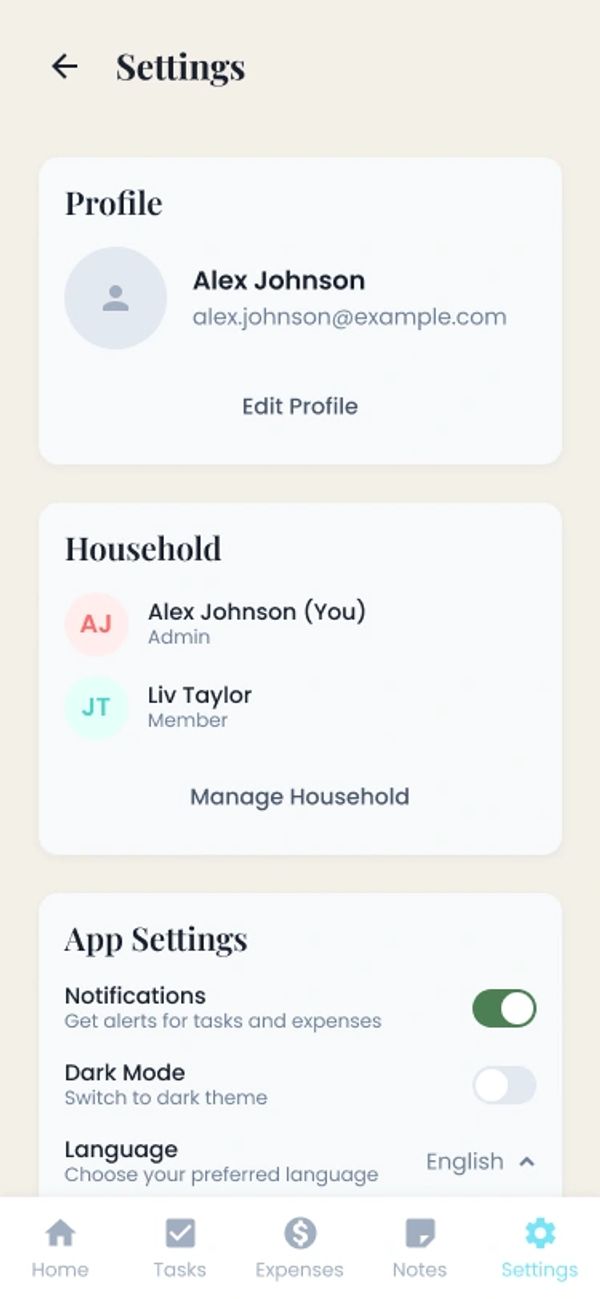Viewport: 600px width, 1299px height.
Task: Open Manage Household
Action: click(300, 797)
